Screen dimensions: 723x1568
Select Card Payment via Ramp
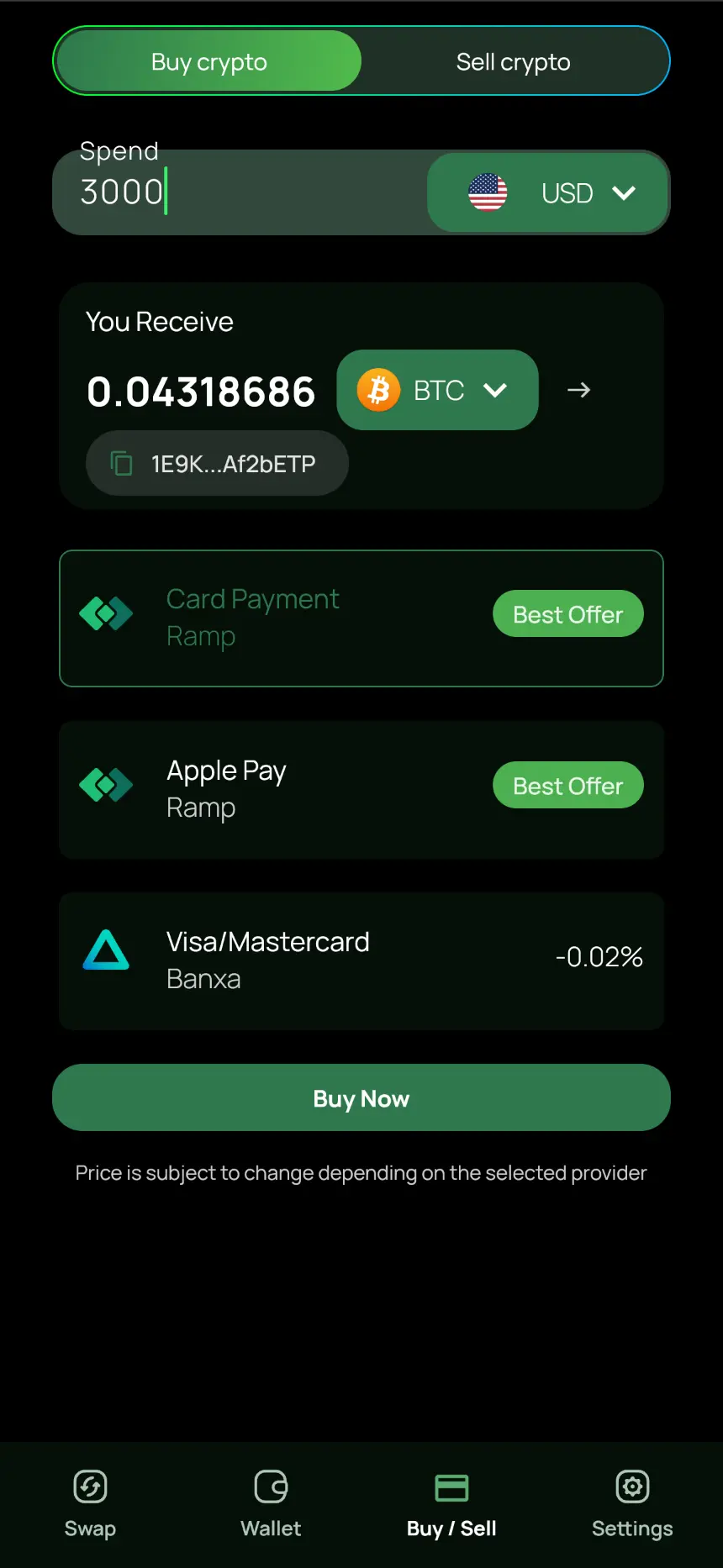(361, 618)
